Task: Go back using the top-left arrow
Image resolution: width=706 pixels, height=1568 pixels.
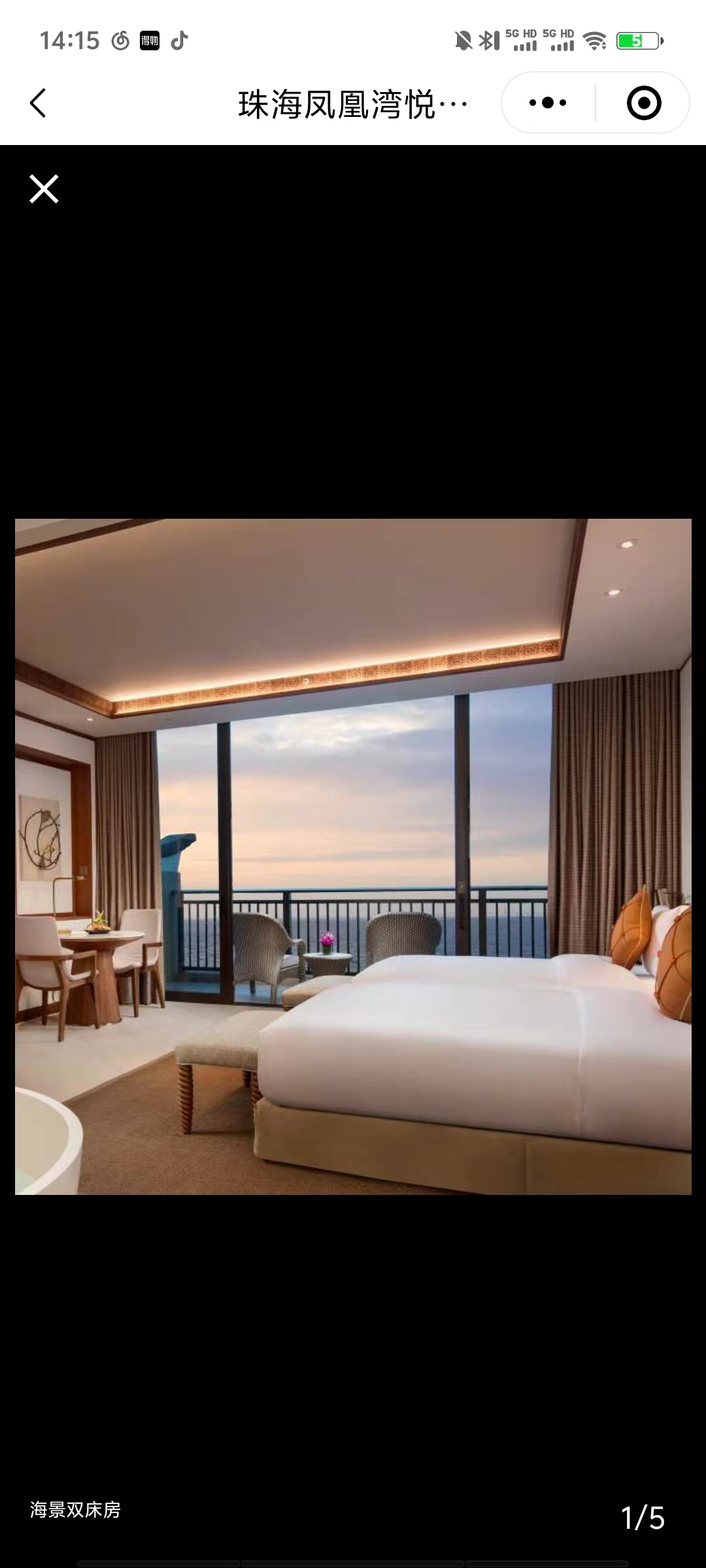Action: [38, 103]
